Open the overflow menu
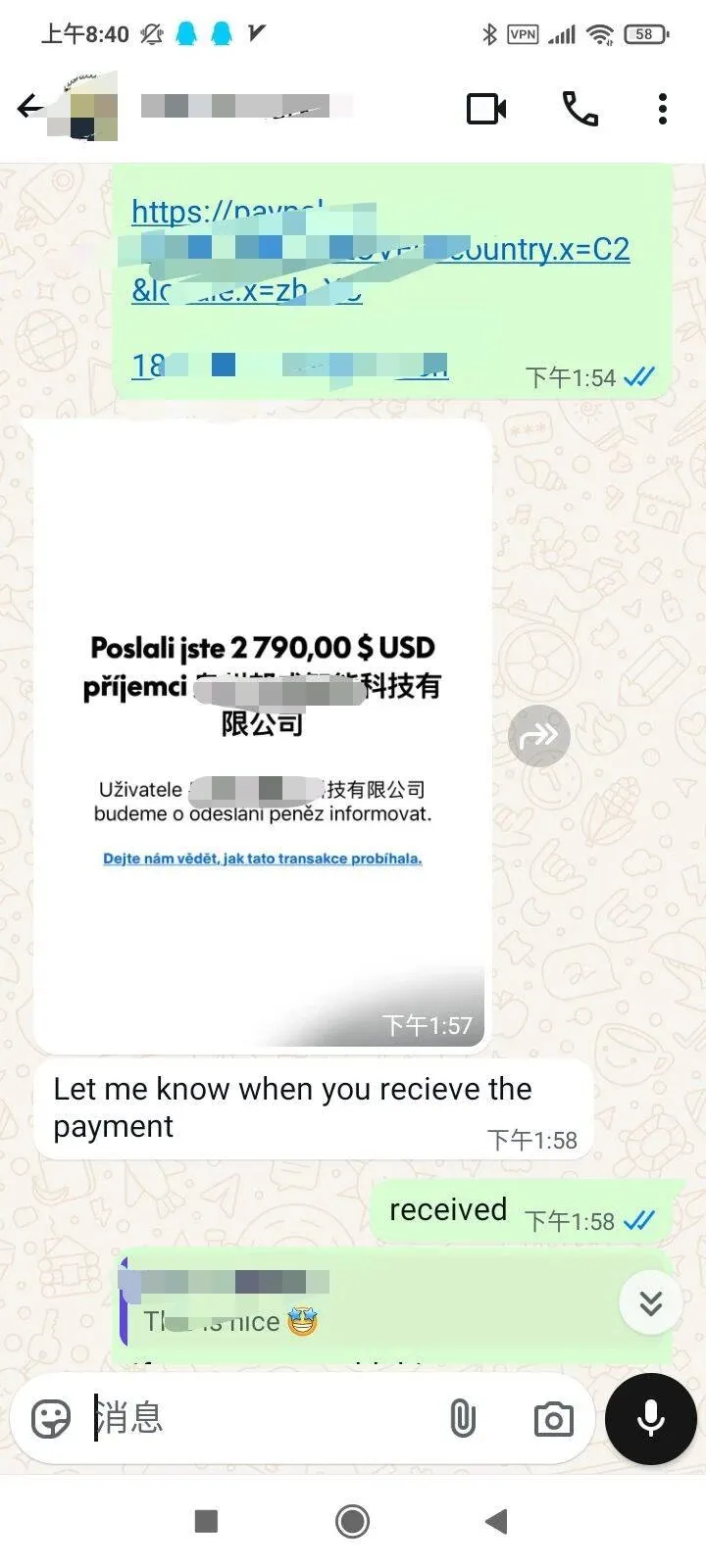The height and width of the screenshot is (1568, 706). coord(663,109)
